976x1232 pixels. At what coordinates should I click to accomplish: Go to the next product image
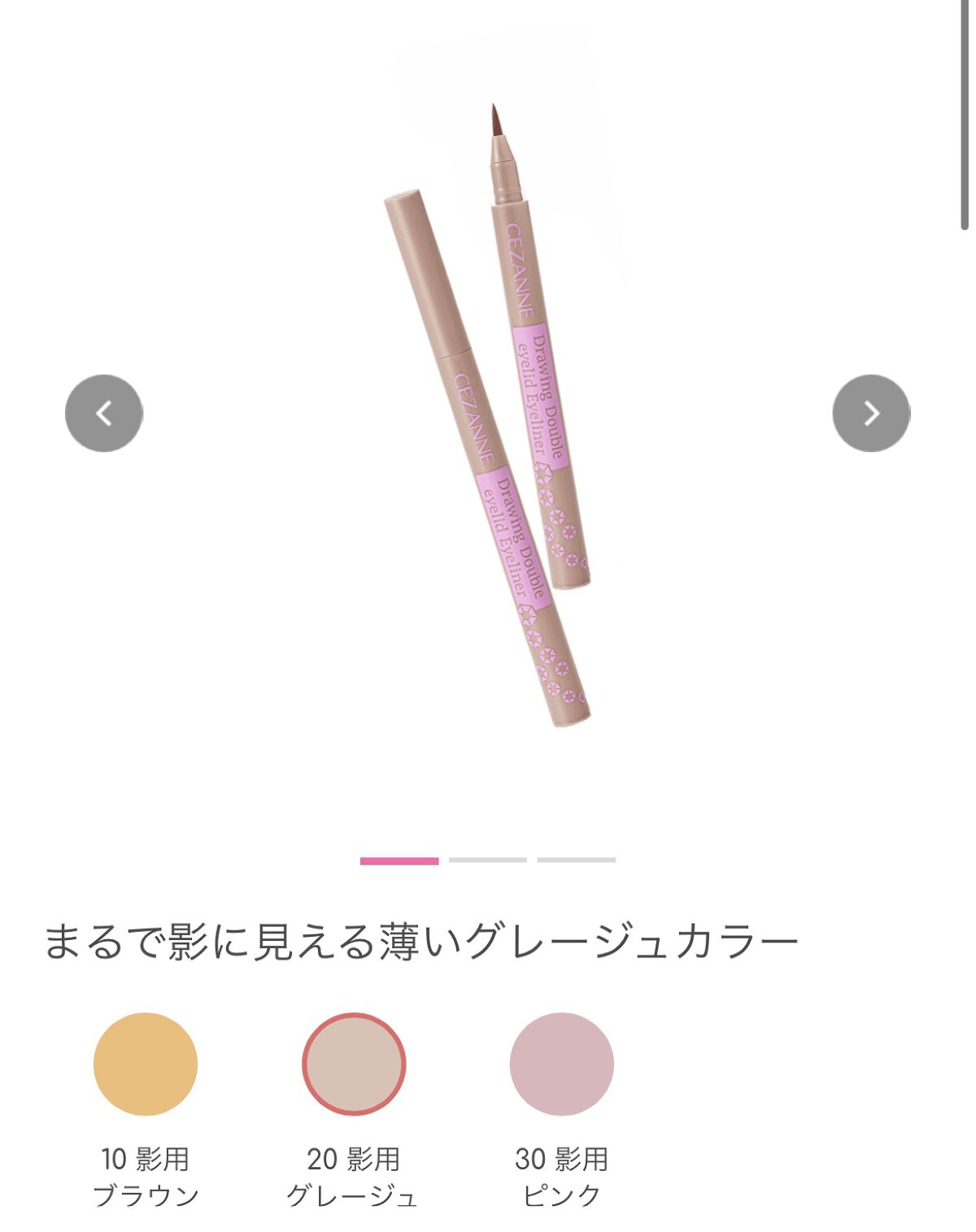[871, 413]
